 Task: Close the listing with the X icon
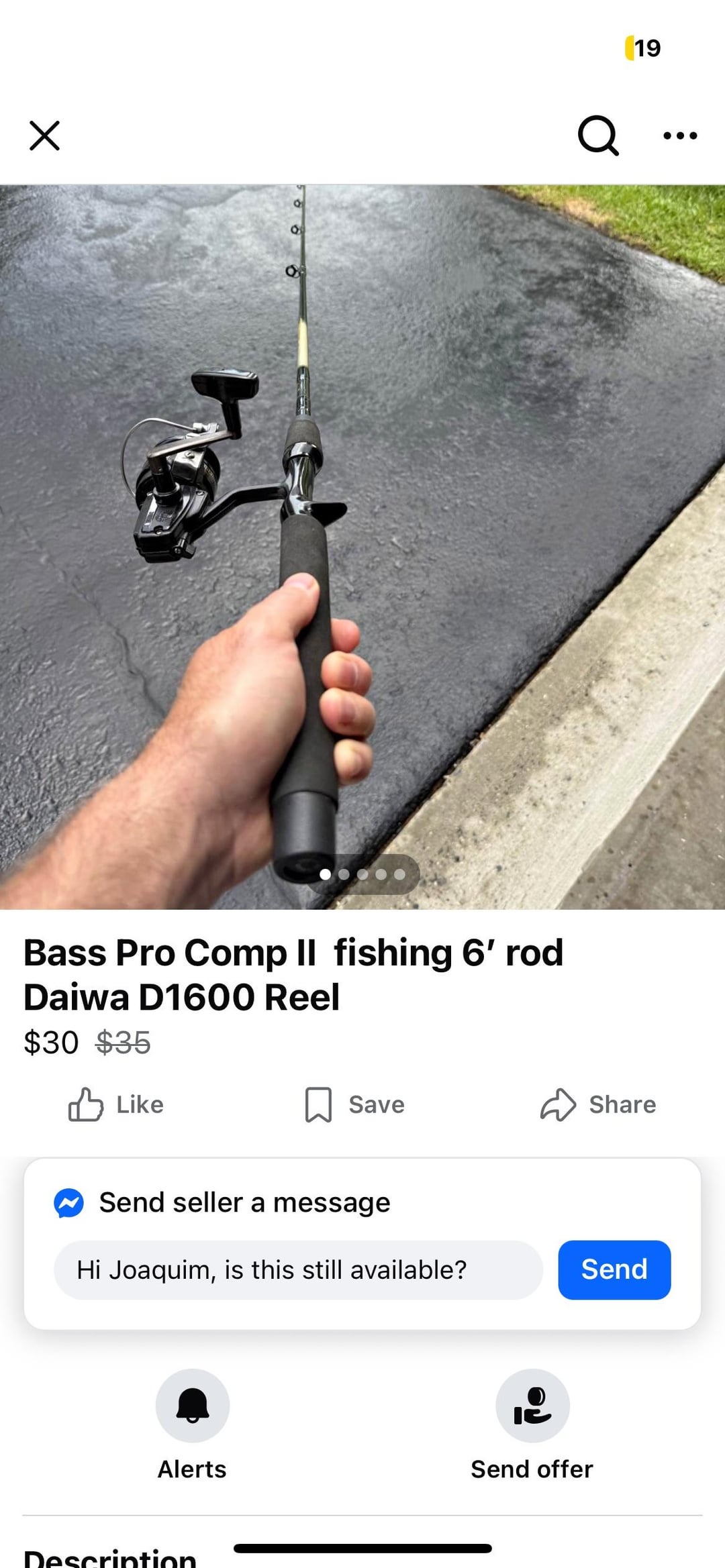coord(44,136)
